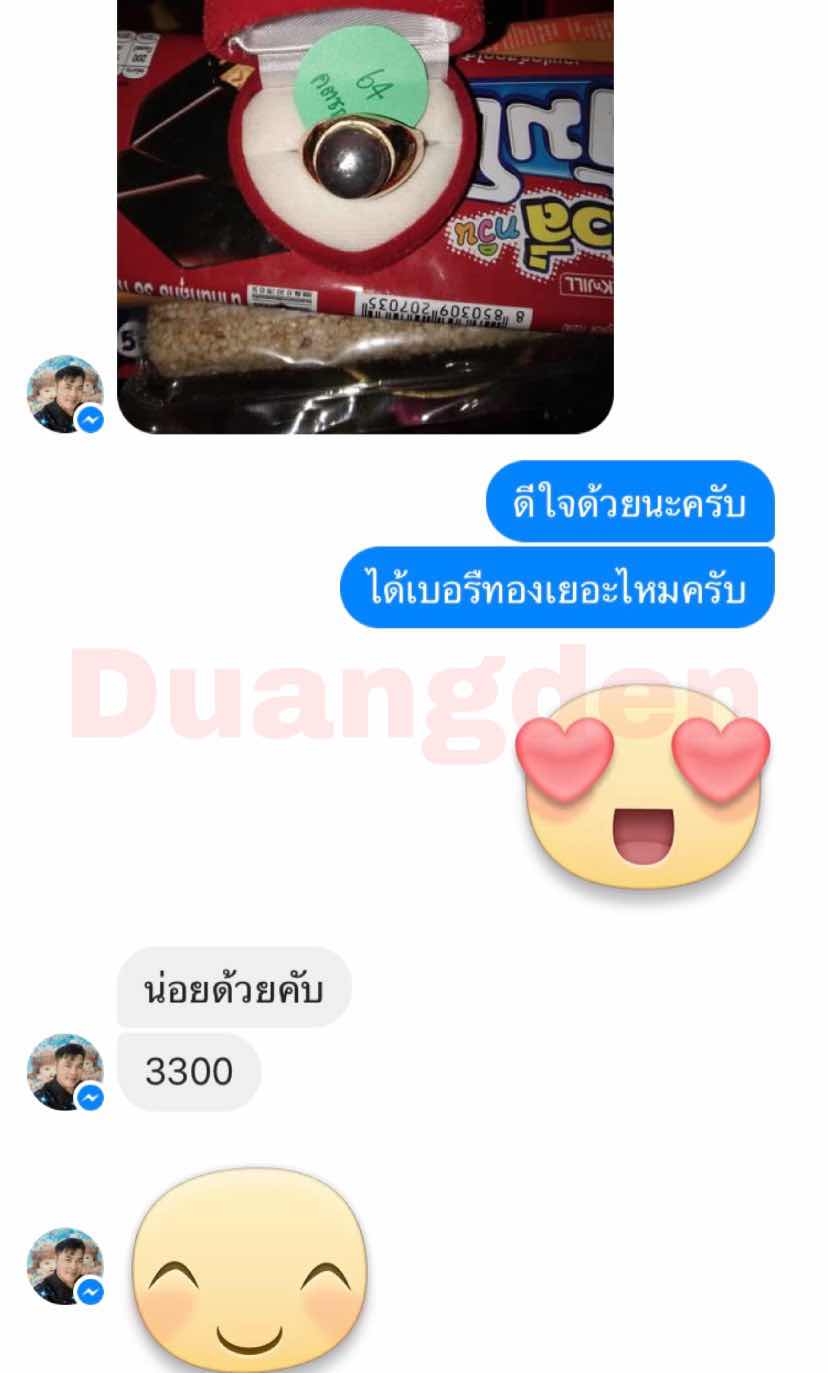Open sender's profile picture beside 3300 message
This screenshot has height=1373, width=828.
[64, 1072]
